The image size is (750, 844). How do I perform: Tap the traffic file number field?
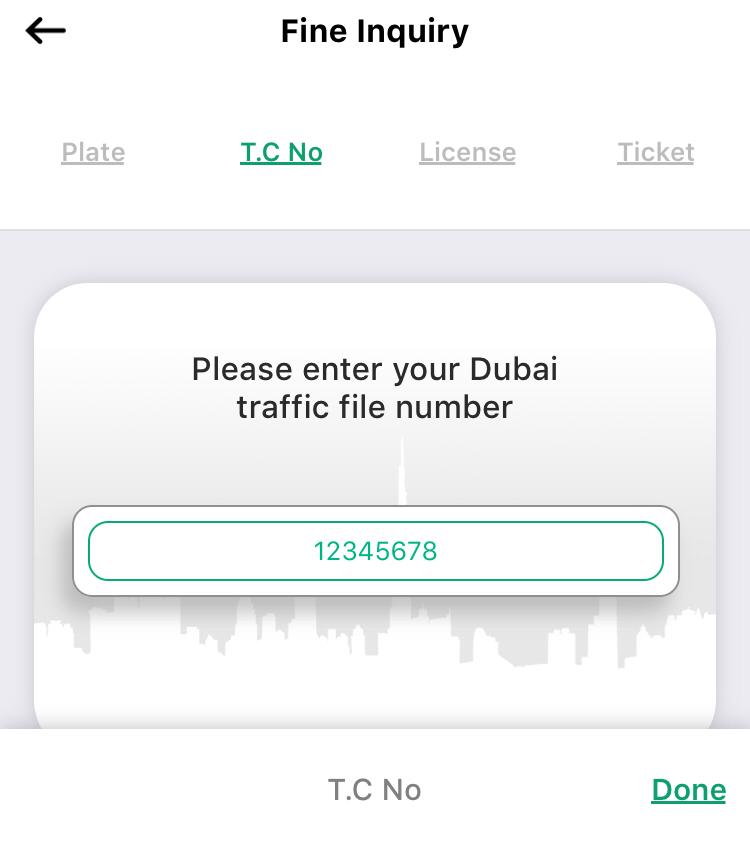coord(376,551)
